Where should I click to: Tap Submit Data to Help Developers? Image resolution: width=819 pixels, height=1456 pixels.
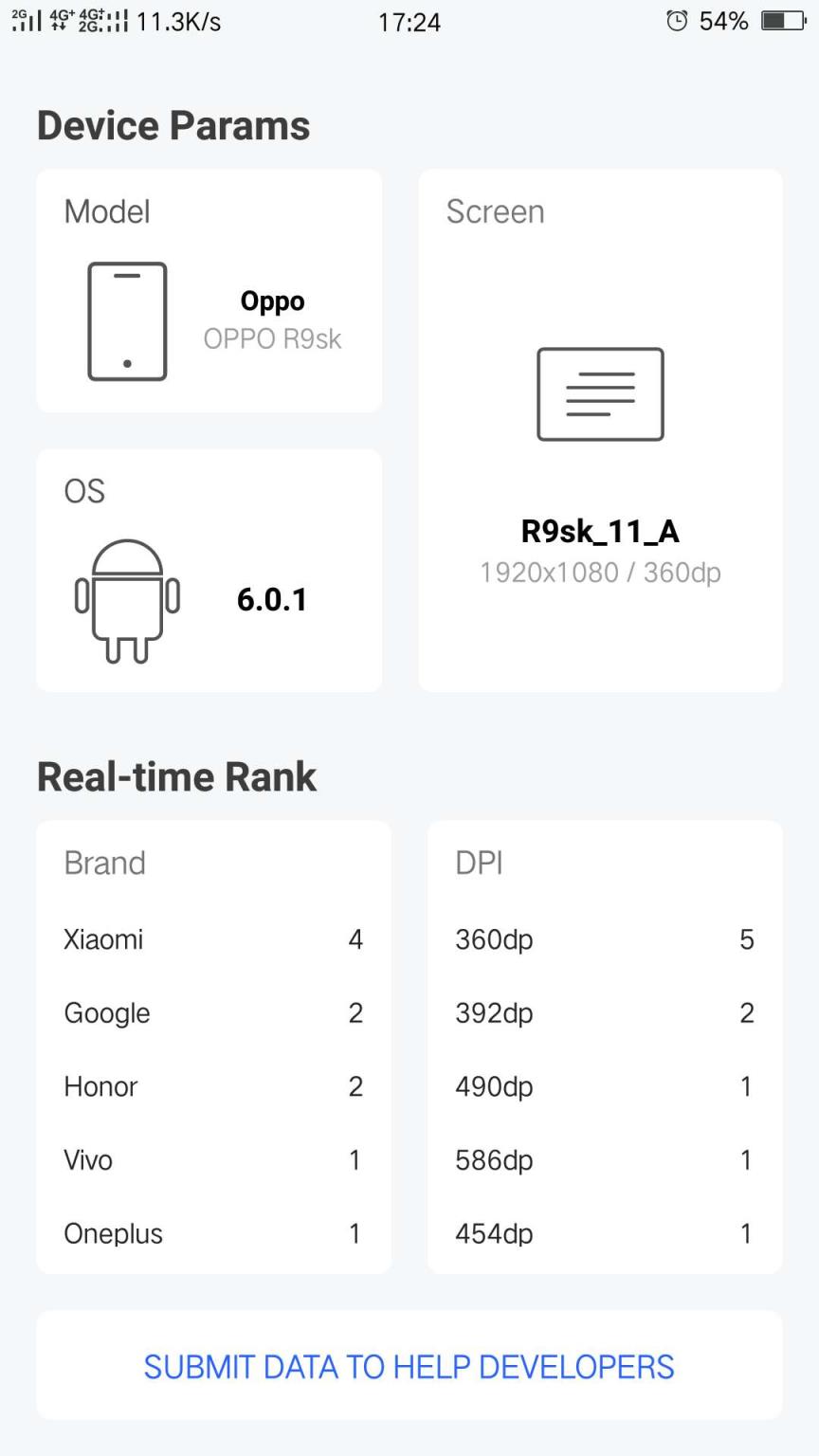(x=409, y=1366)
